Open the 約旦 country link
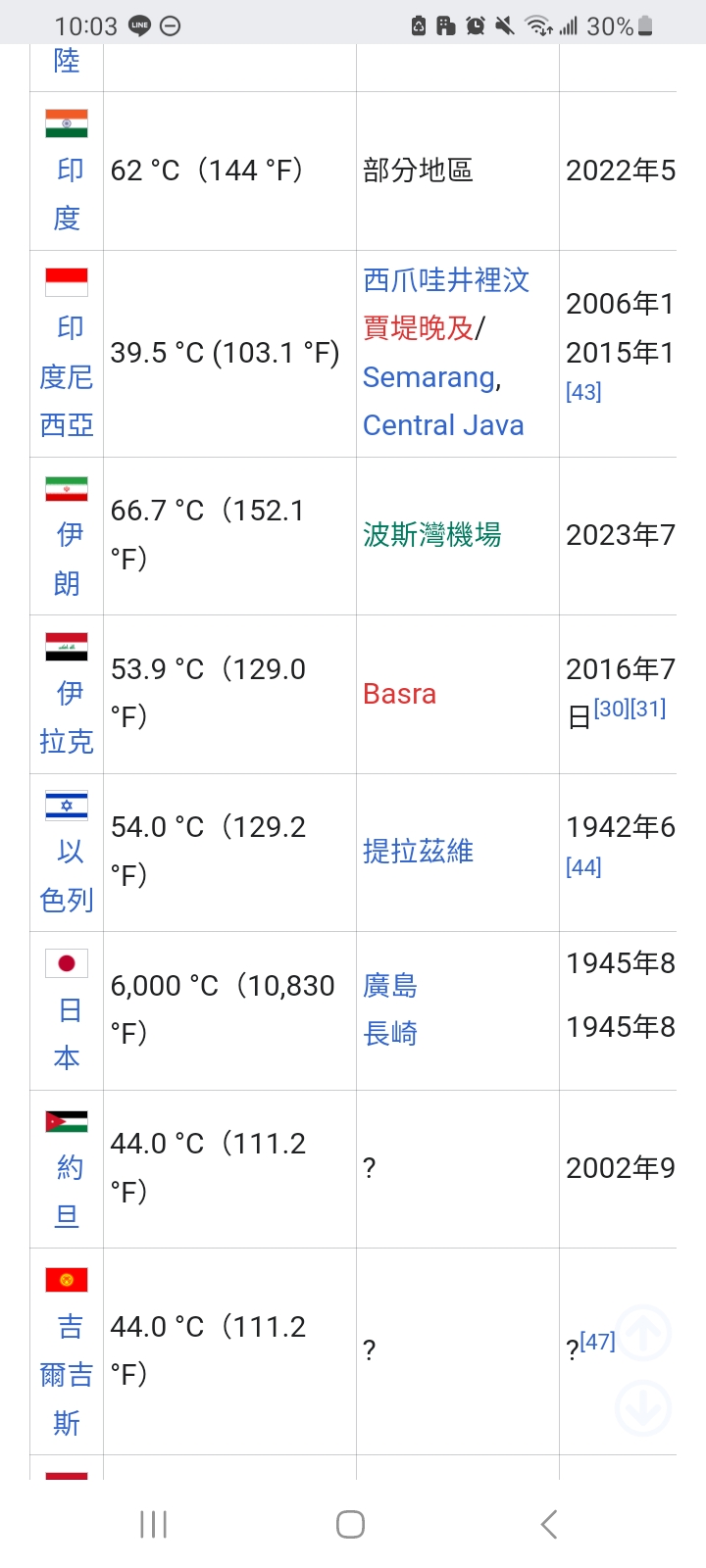The width and height of the screenshot is (706, 1568). point(67,1192)
